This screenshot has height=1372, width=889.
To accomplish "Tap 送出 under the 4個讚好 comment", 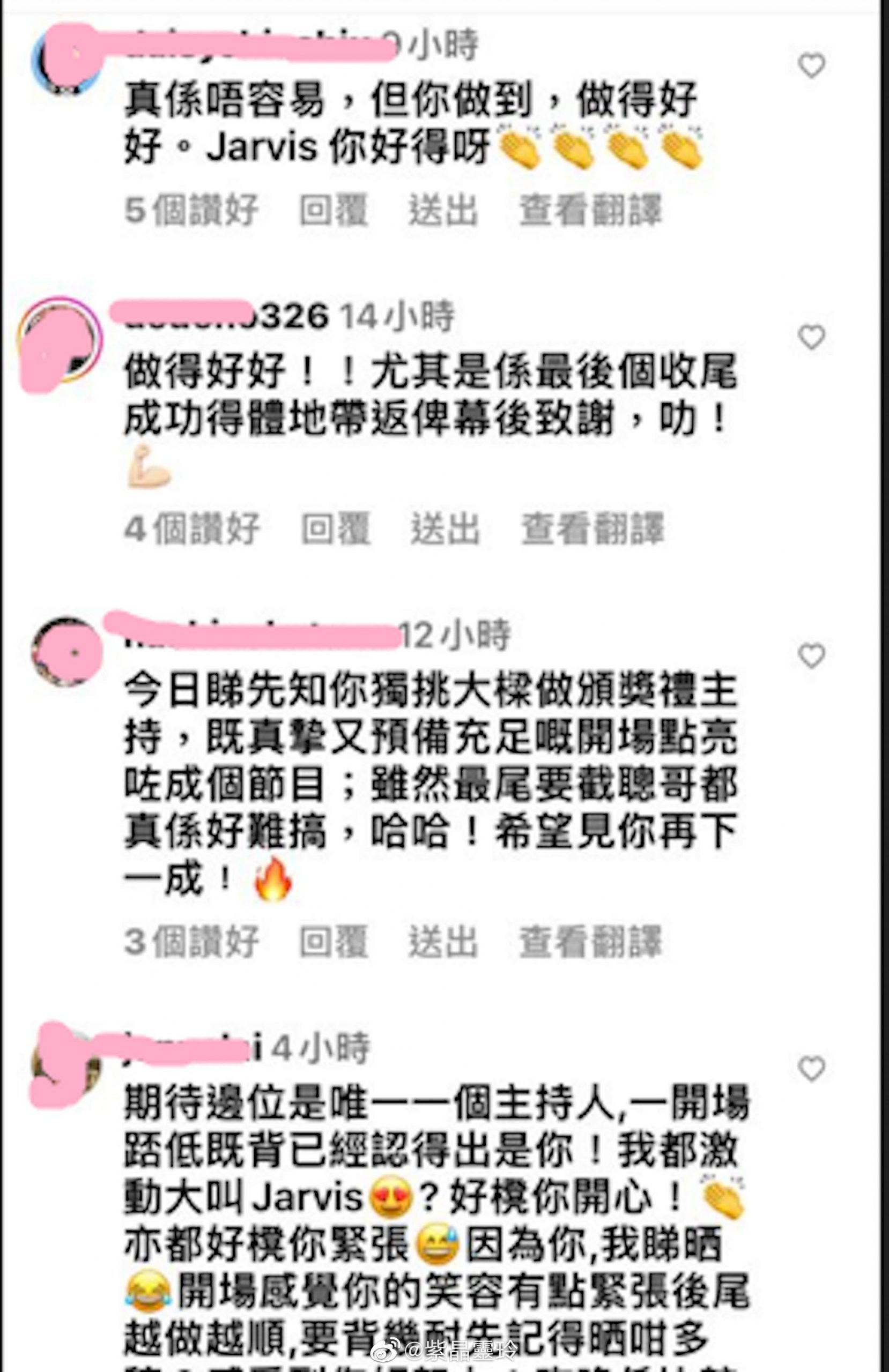I will tap(445, 528).
